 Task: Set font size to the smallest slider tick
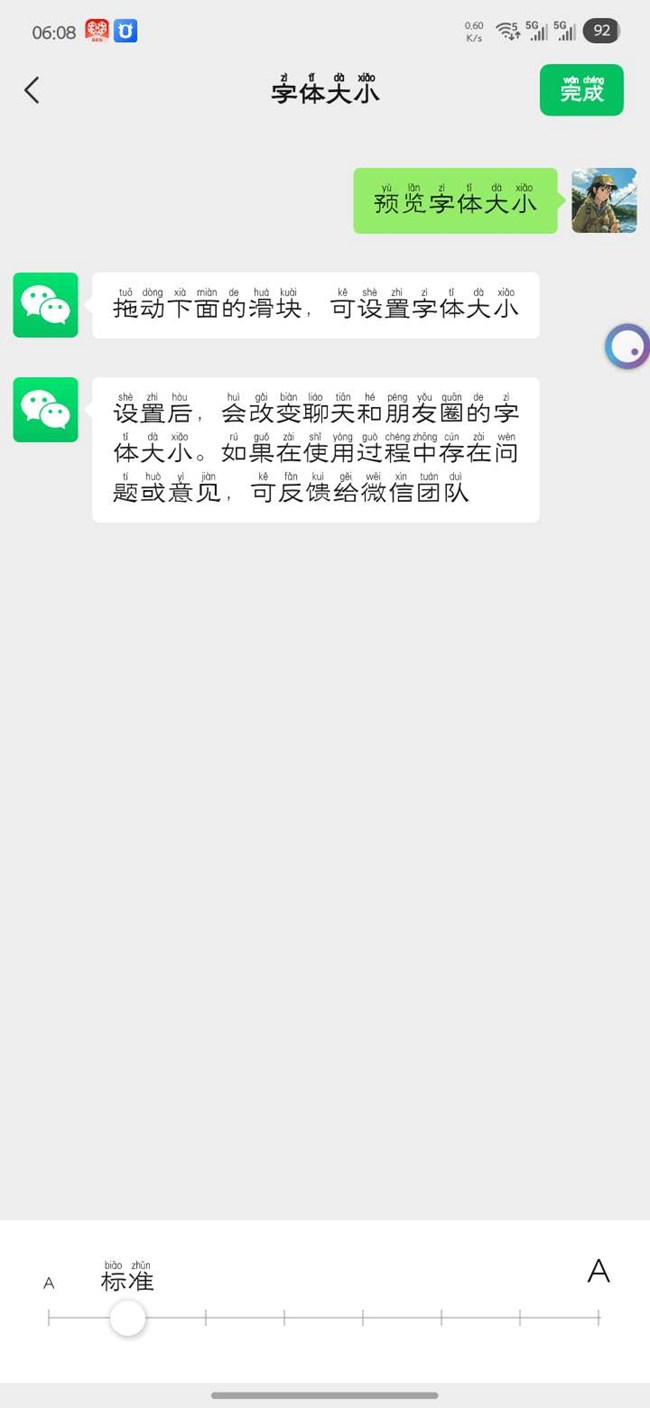49,1318
